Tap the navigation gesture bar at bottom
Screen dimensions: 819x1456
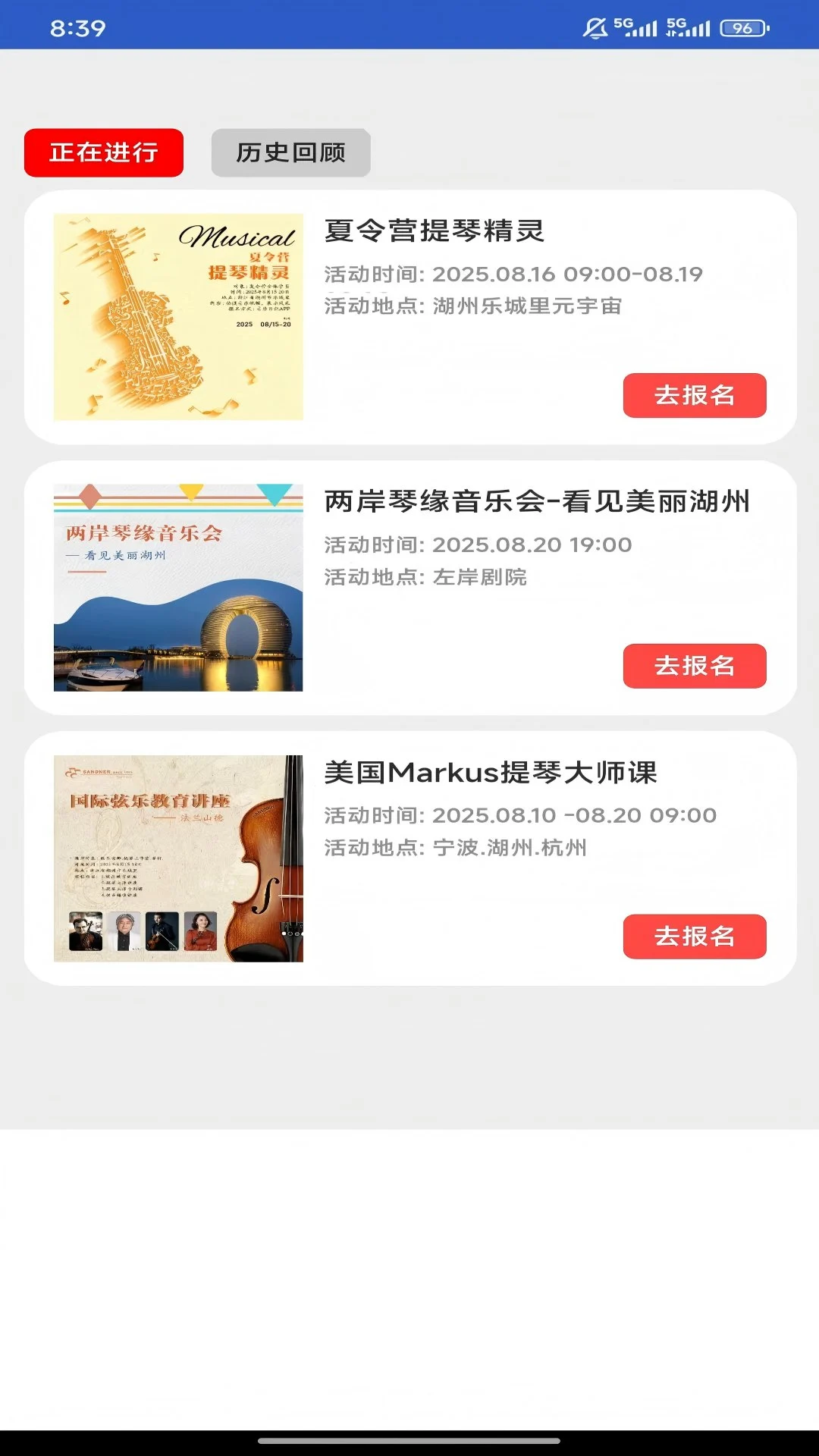click(409, 1440)
